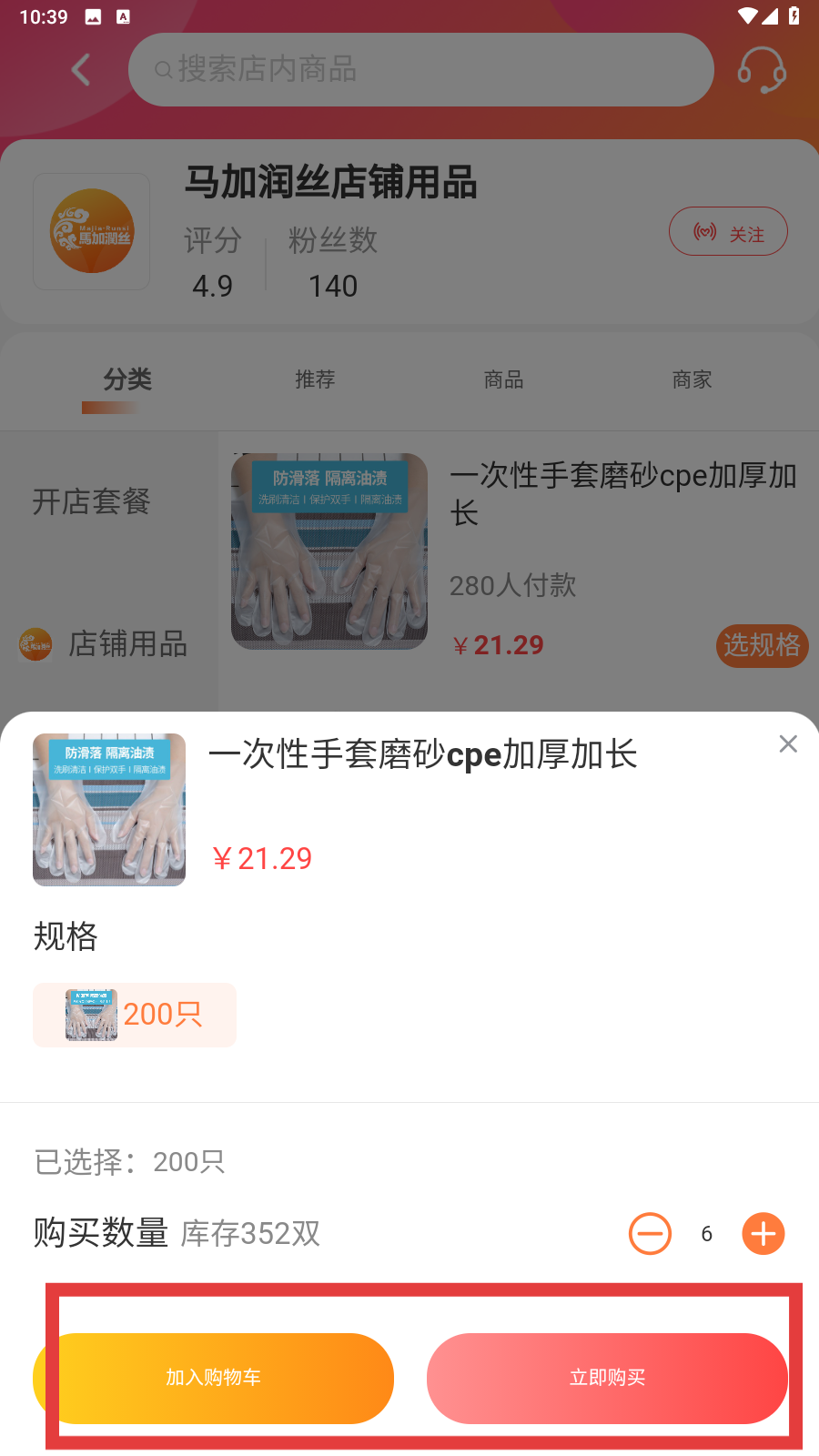Switch to the 商家 tab

[692, 379]
